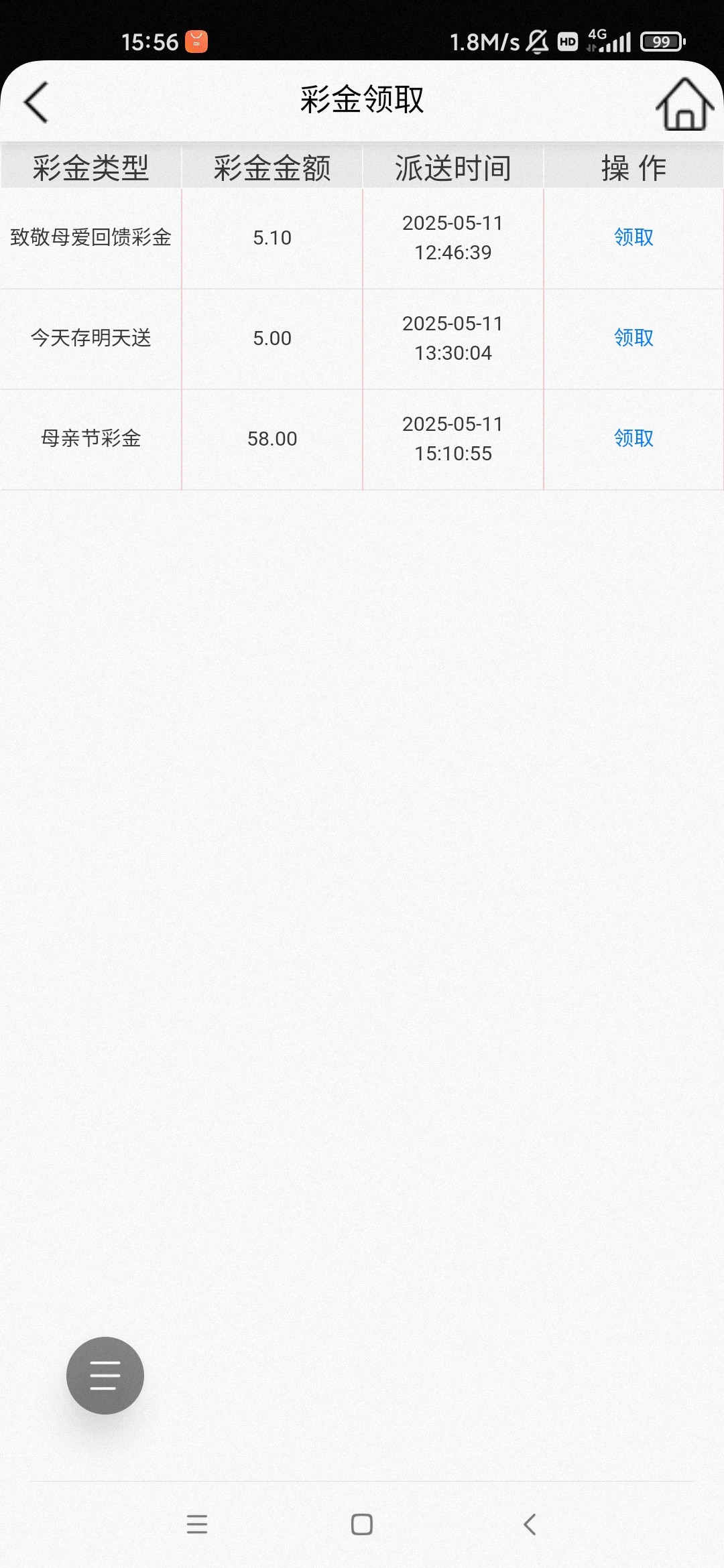Open the floating gray menu button
Viewport: 724px width, 1568px height.
coord(105,1375)
